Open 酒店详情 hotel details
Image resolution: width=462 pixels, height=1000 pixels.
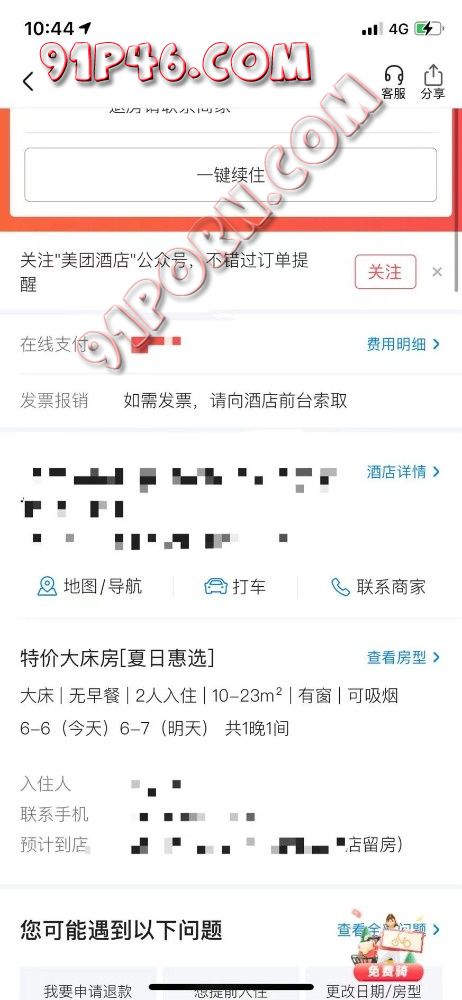pyautogui.click(x=403, y=472)
